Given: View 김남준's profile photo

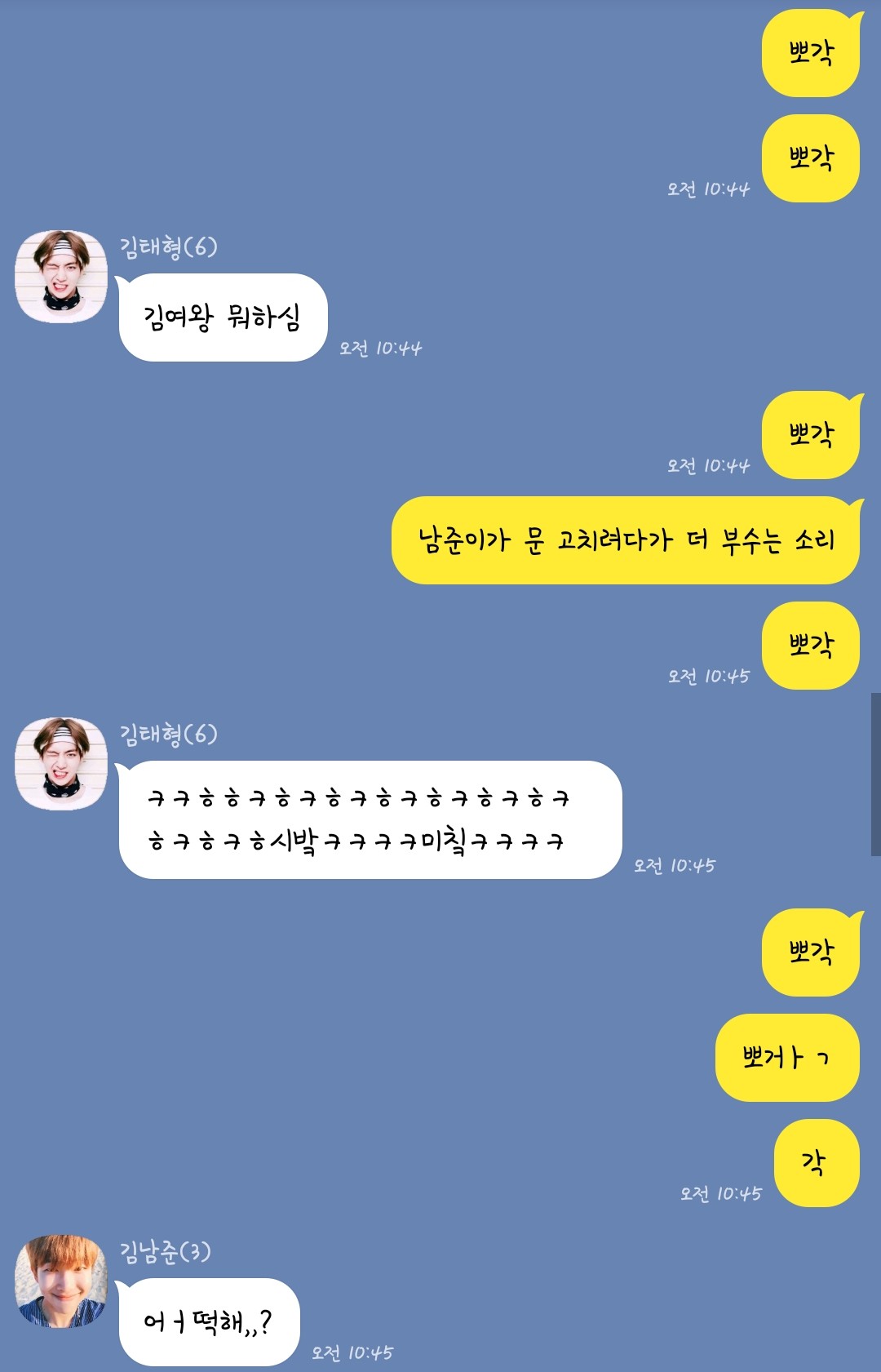Looking at the screenshot, I should coord(61,1281).
